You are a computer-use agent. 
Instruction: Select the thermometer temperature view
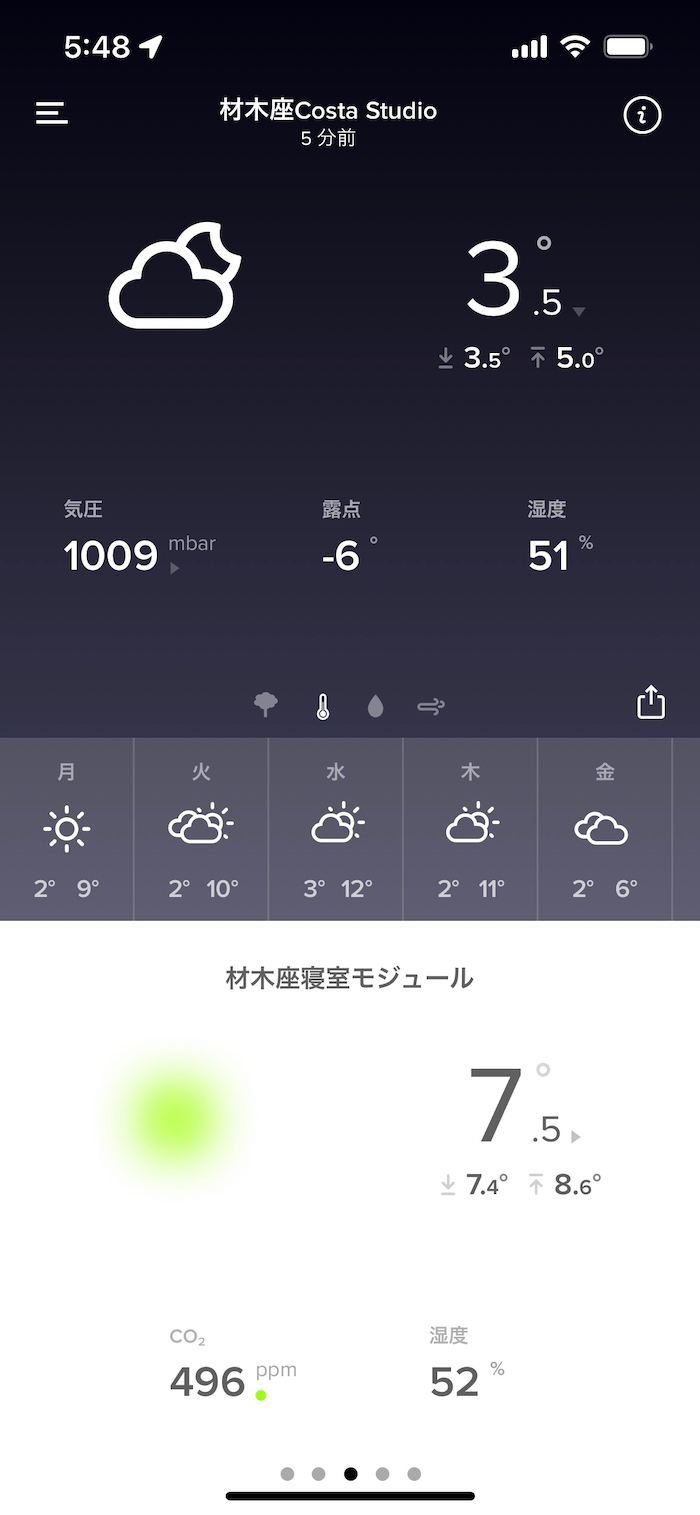point(322,707)
